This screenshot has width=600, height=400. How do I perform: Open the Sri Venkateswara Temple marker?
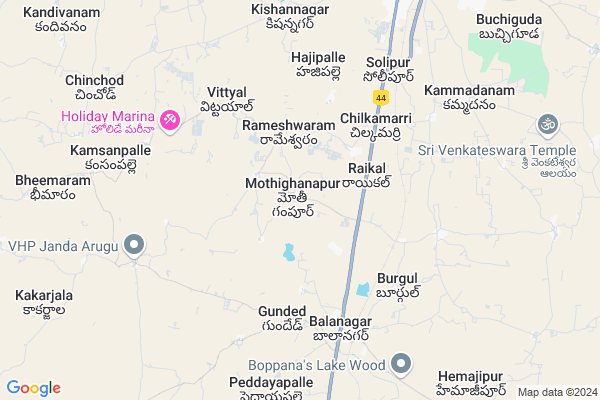click(x=545, y=126)
